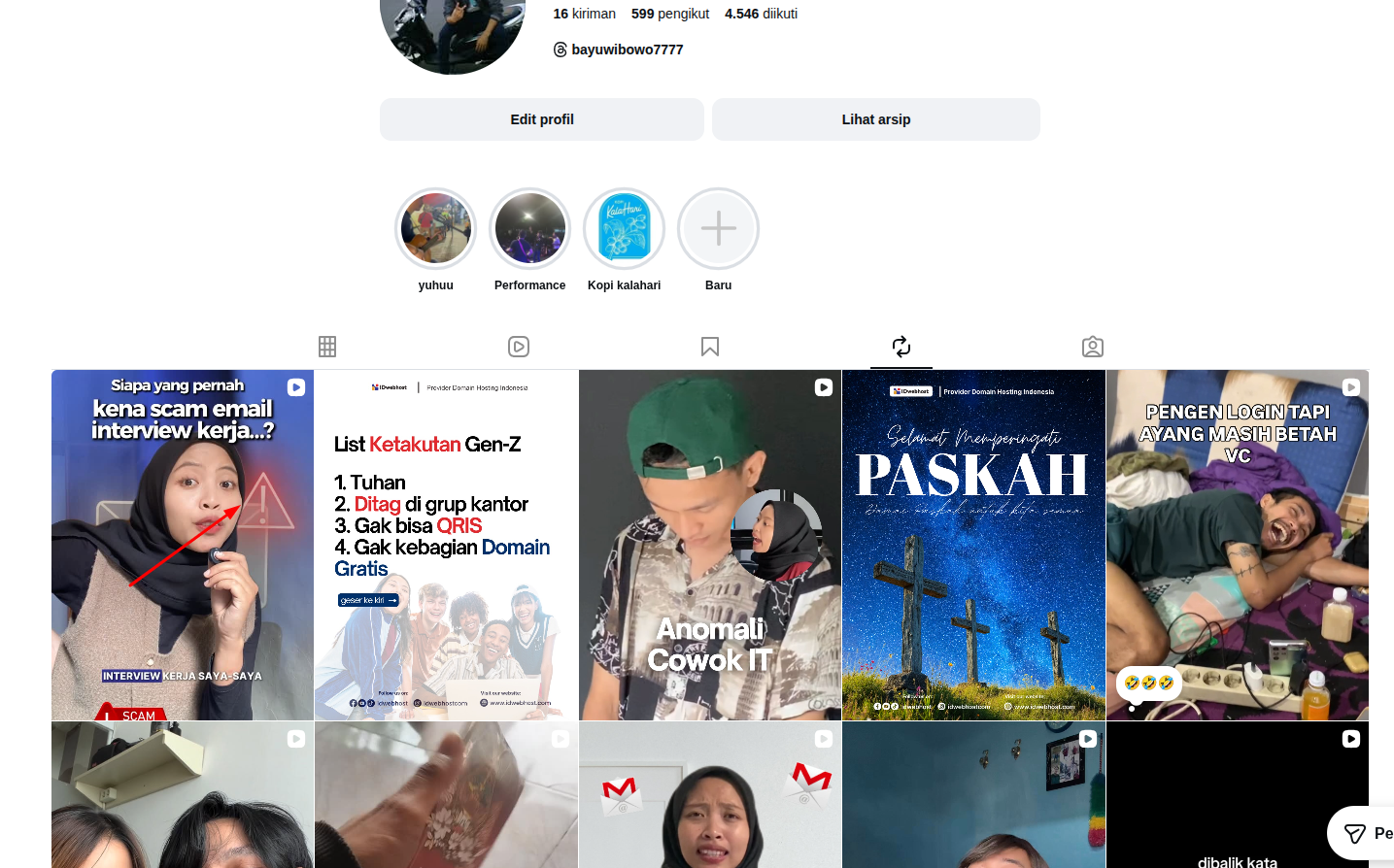This screenshot has width=1394, height=868.
Task: Open the PASKAH greeting post
Action: [x=973, y=545]
